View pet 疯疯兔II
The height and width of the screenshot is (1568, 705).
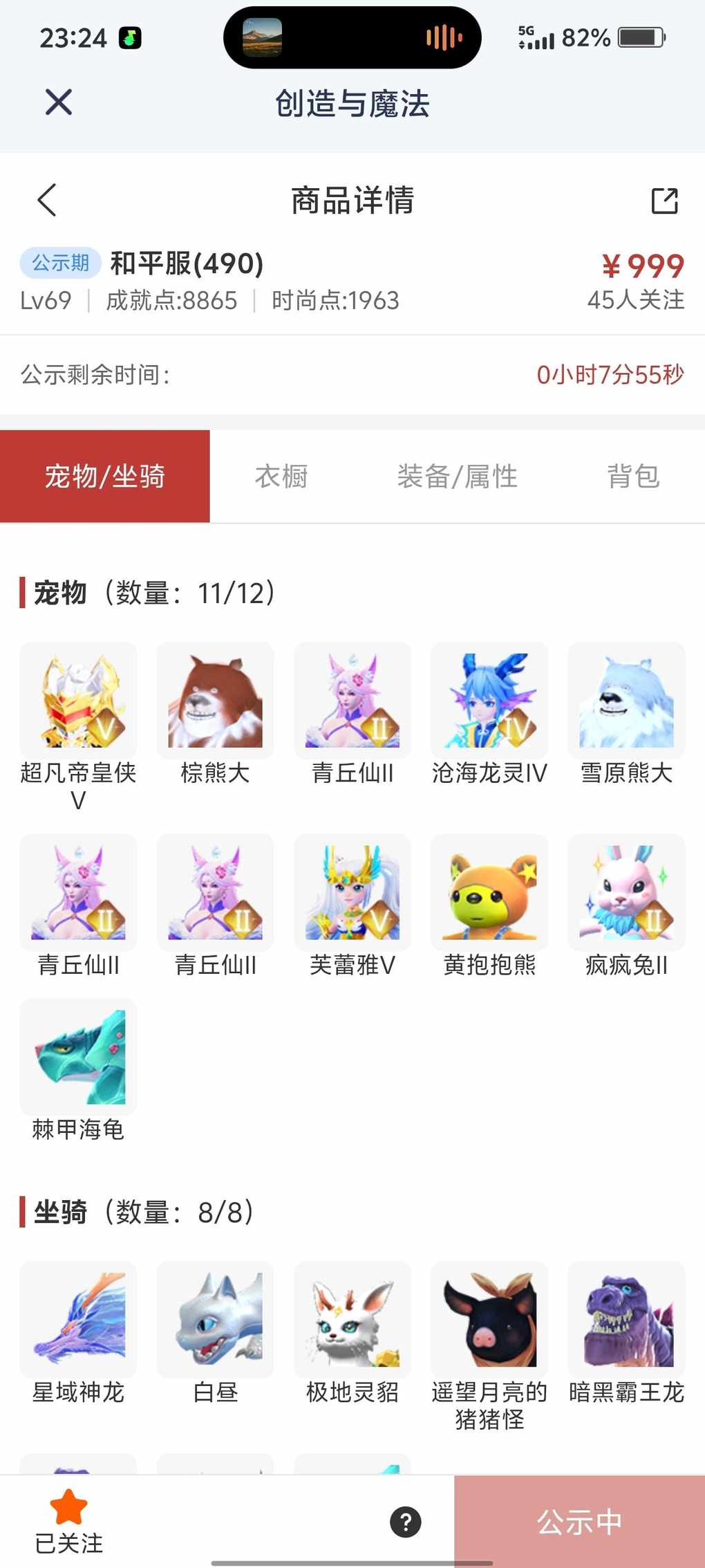click(x=626, y=893)
